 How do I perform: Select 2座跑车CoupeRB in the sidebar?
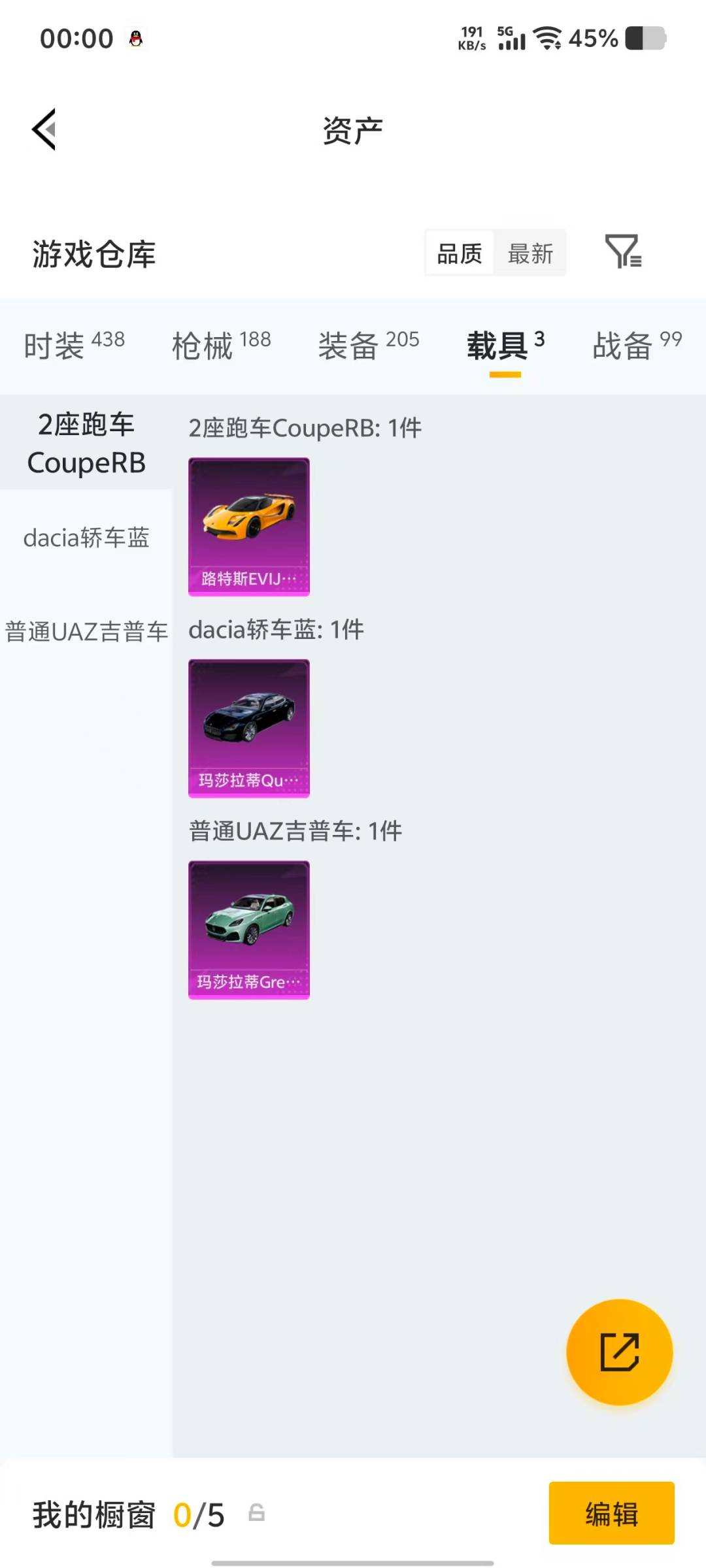[85, 442]
